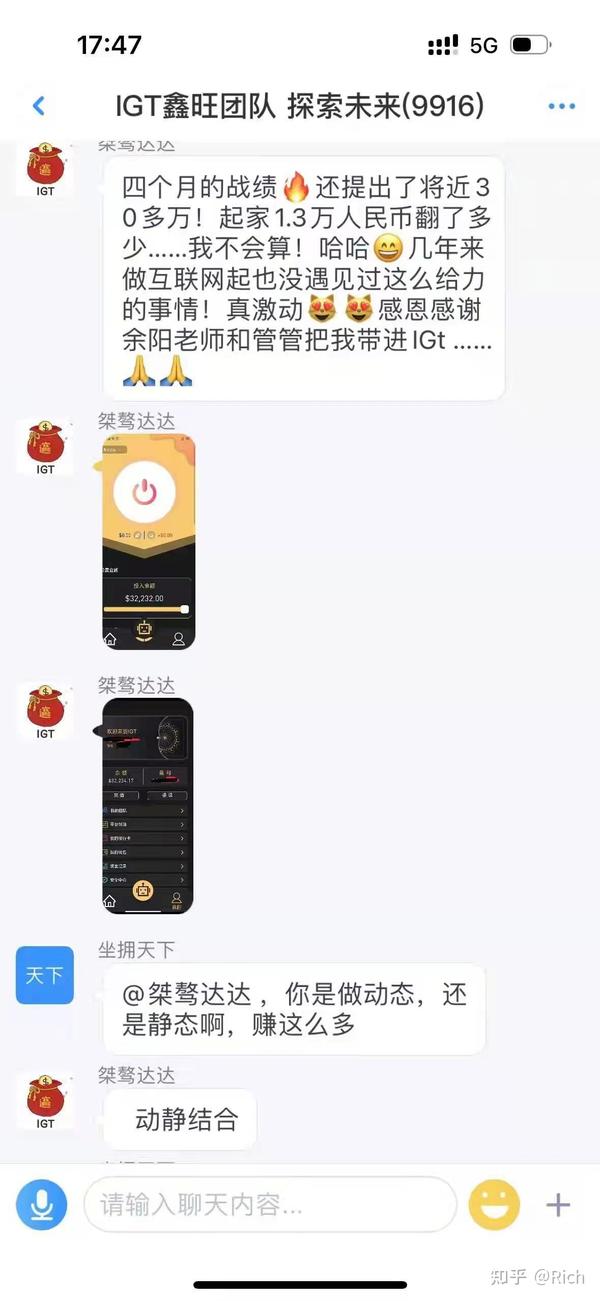Focus the chat message input field

pyautogui.click(x=270, y=1204)
